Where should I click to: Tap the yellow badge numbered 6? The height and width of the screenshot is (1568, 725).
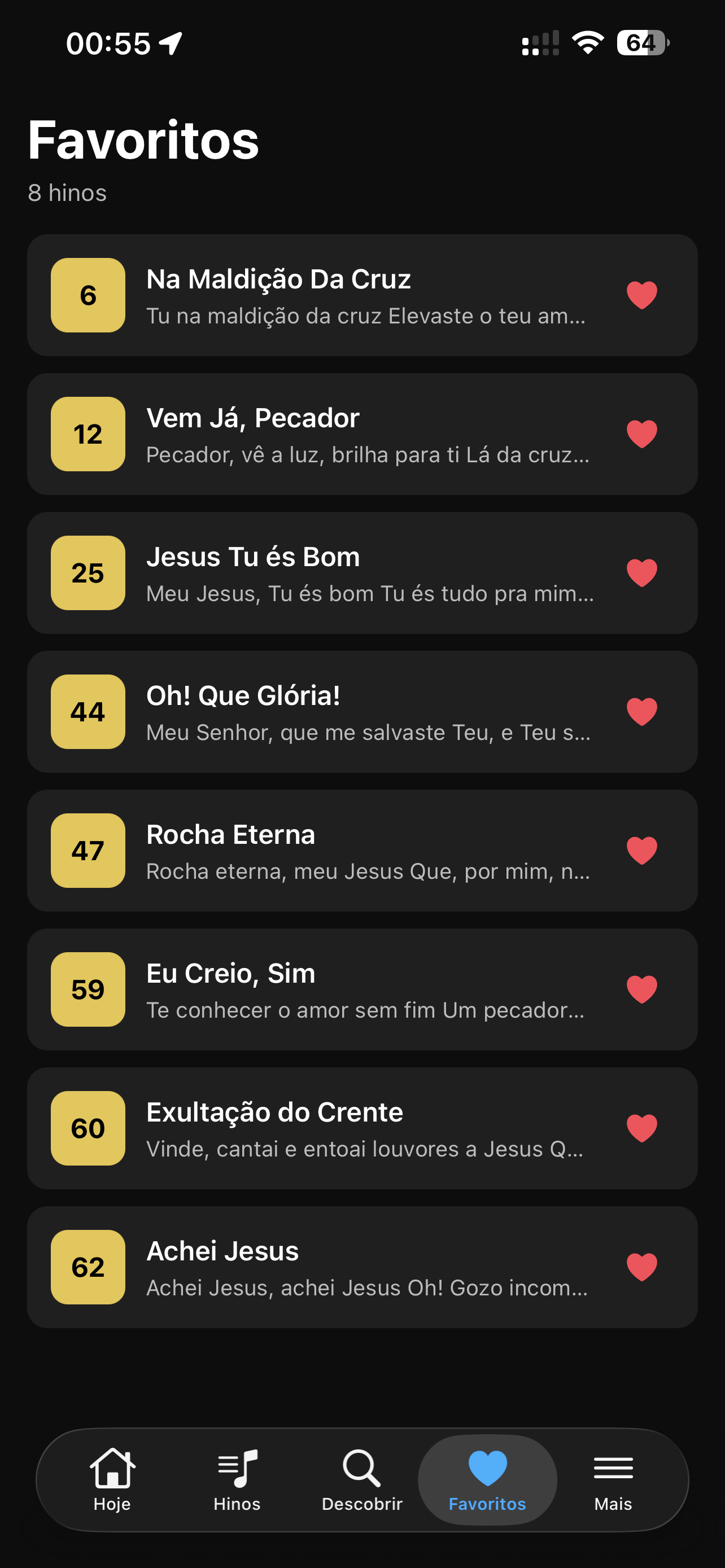point(87,295)
